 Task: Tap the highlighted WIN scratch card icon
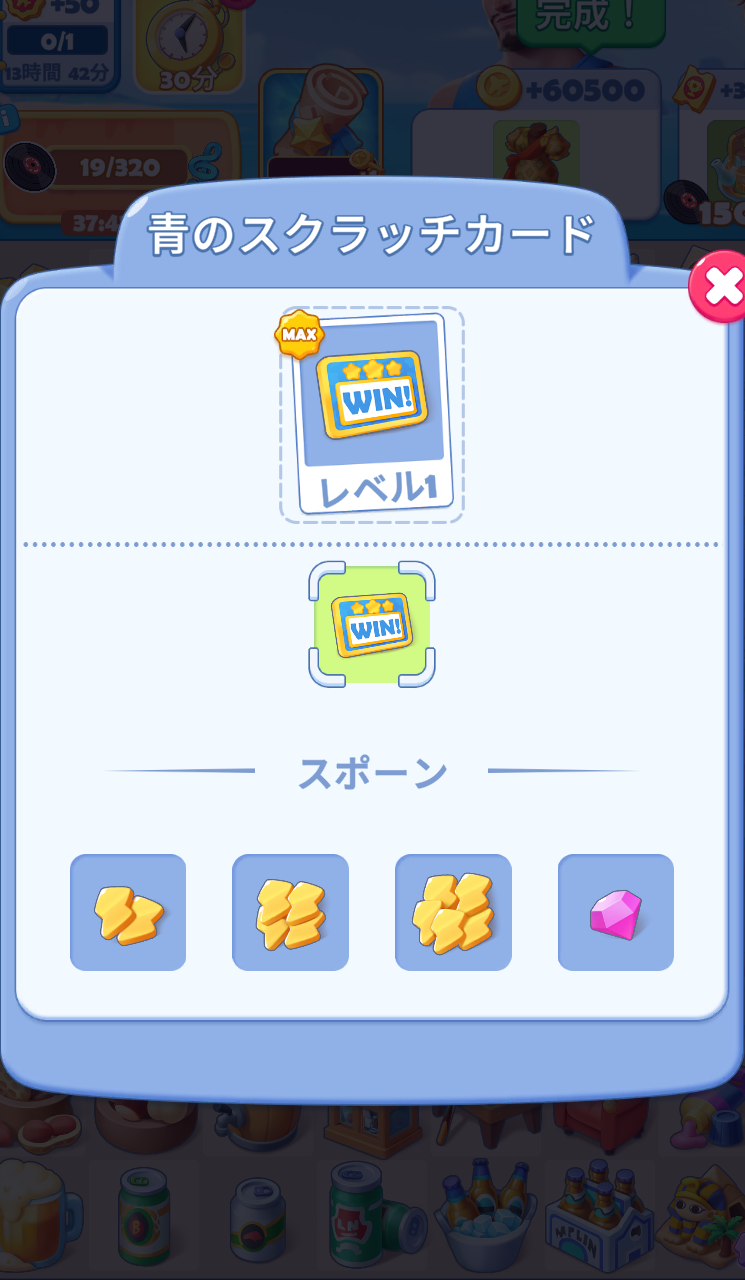371,625
